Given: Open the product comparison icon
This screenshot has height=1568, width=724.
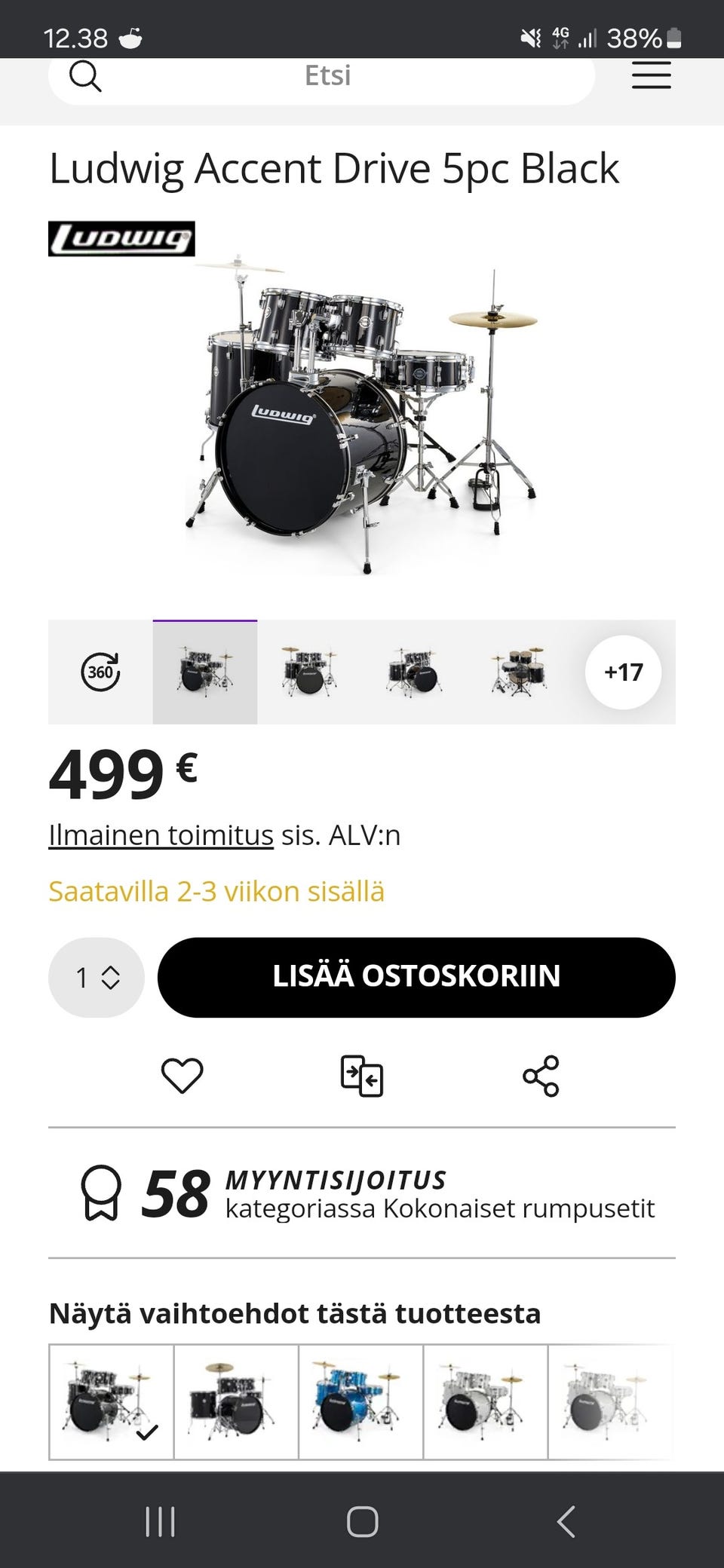Looking at the screenshot, I should click(363, 1077).
